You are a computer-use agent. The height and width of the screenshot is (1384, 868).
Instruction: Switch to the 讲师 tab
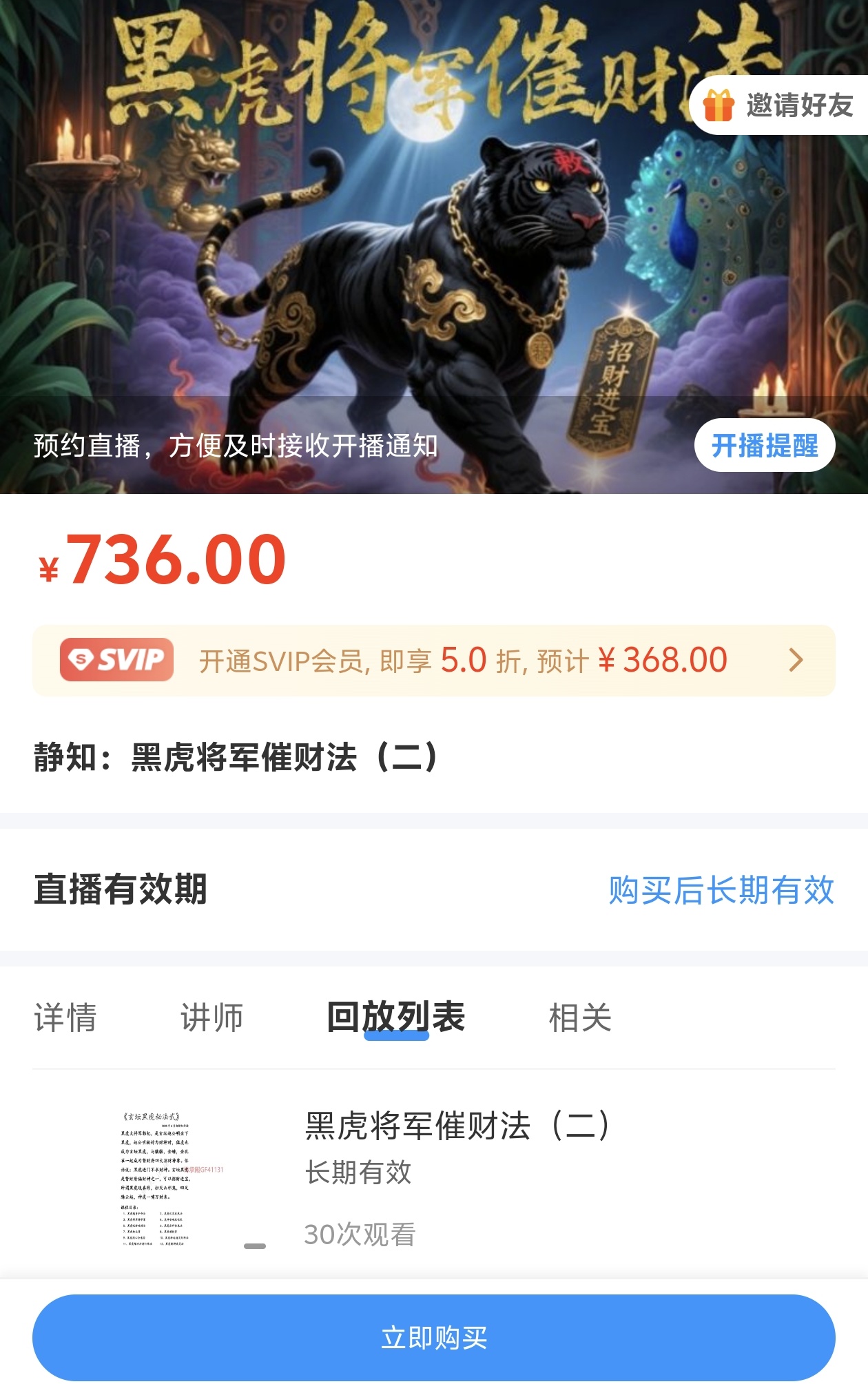pyautogui.click(x=211, y=1018)
